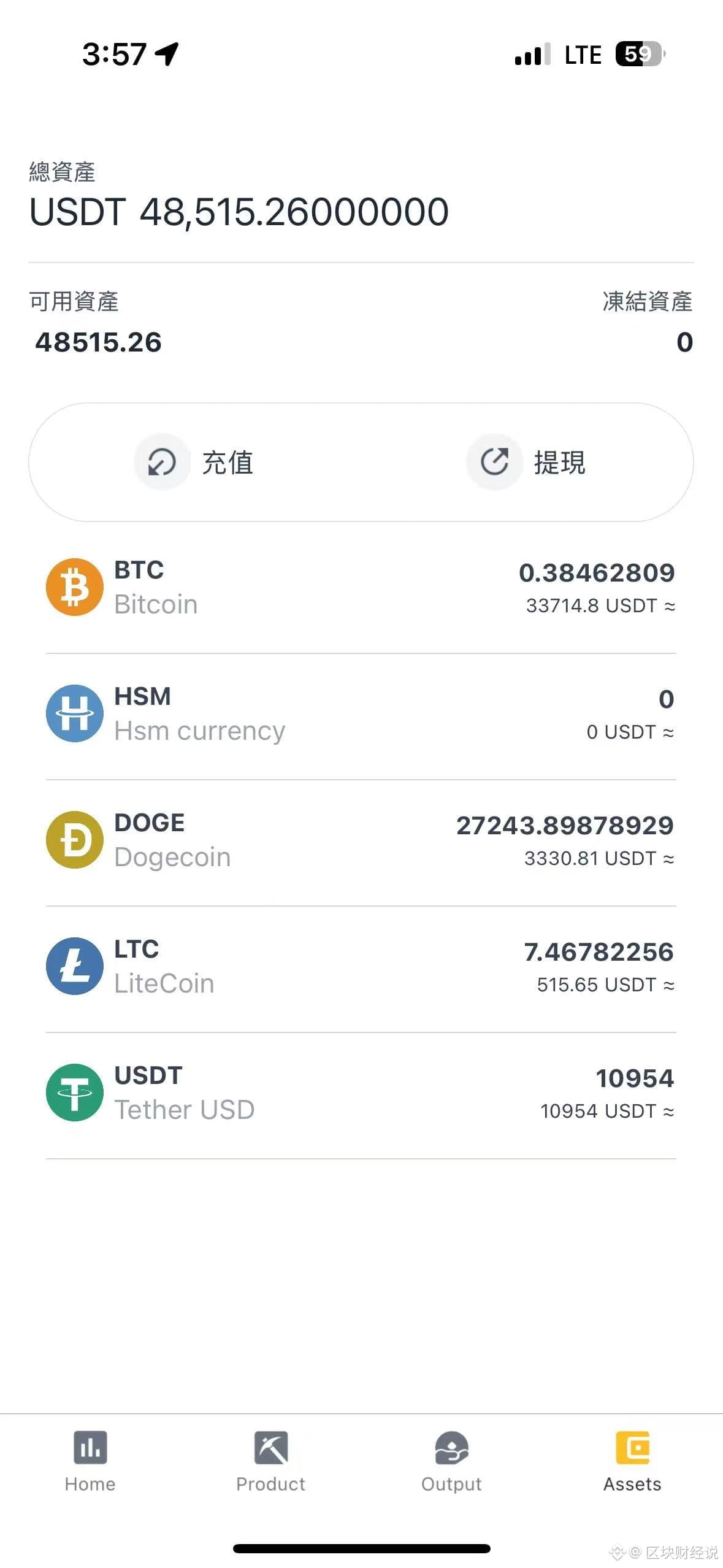Open the BTC Bitcoin asset row
This screenshot has width=723, height=1568.
tap(362, 586)
